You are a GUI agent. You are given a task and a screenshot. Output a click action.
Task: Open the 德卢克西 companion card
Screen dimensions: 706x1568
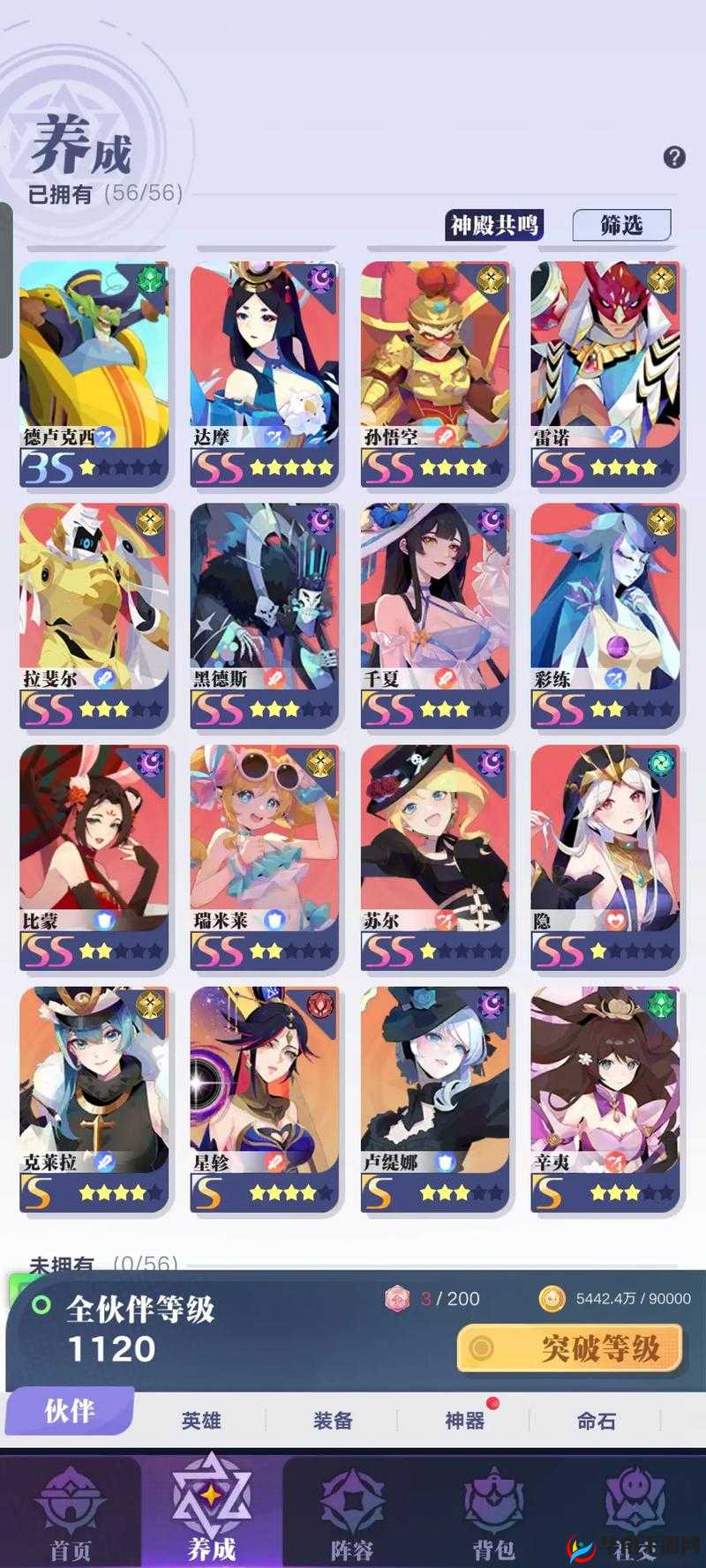[94, 370]
